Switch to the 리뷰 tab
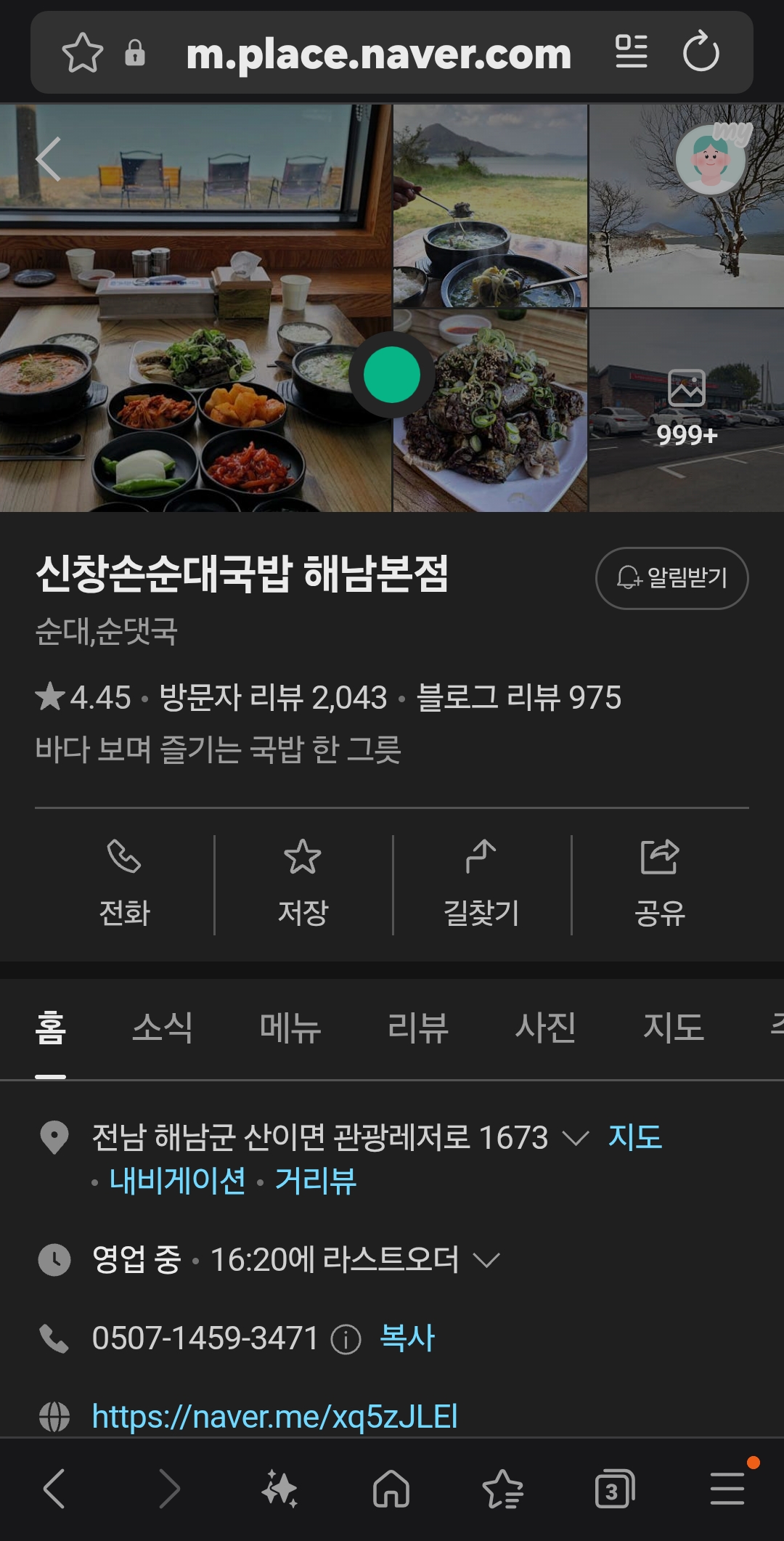 417,1028
